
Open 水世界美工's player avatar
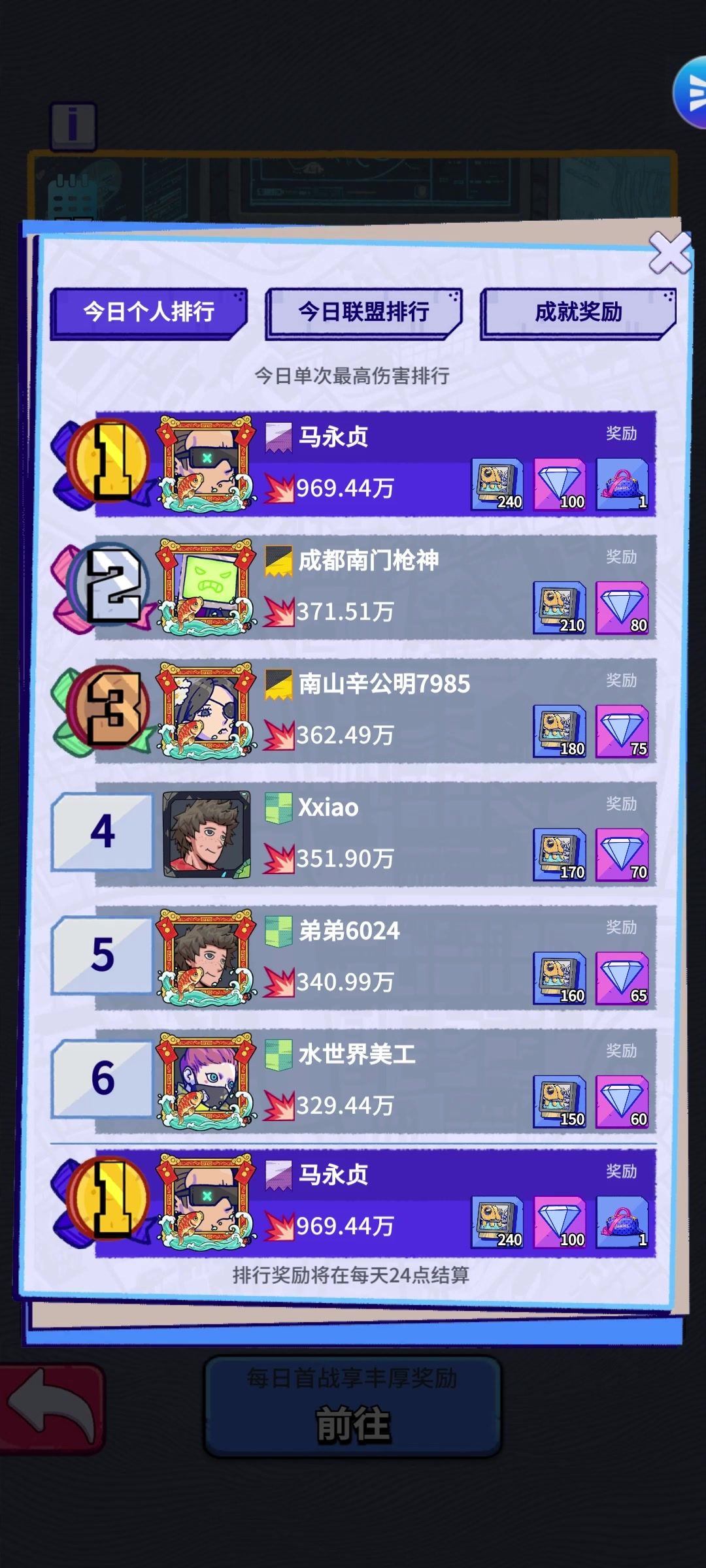(206, 1081)
